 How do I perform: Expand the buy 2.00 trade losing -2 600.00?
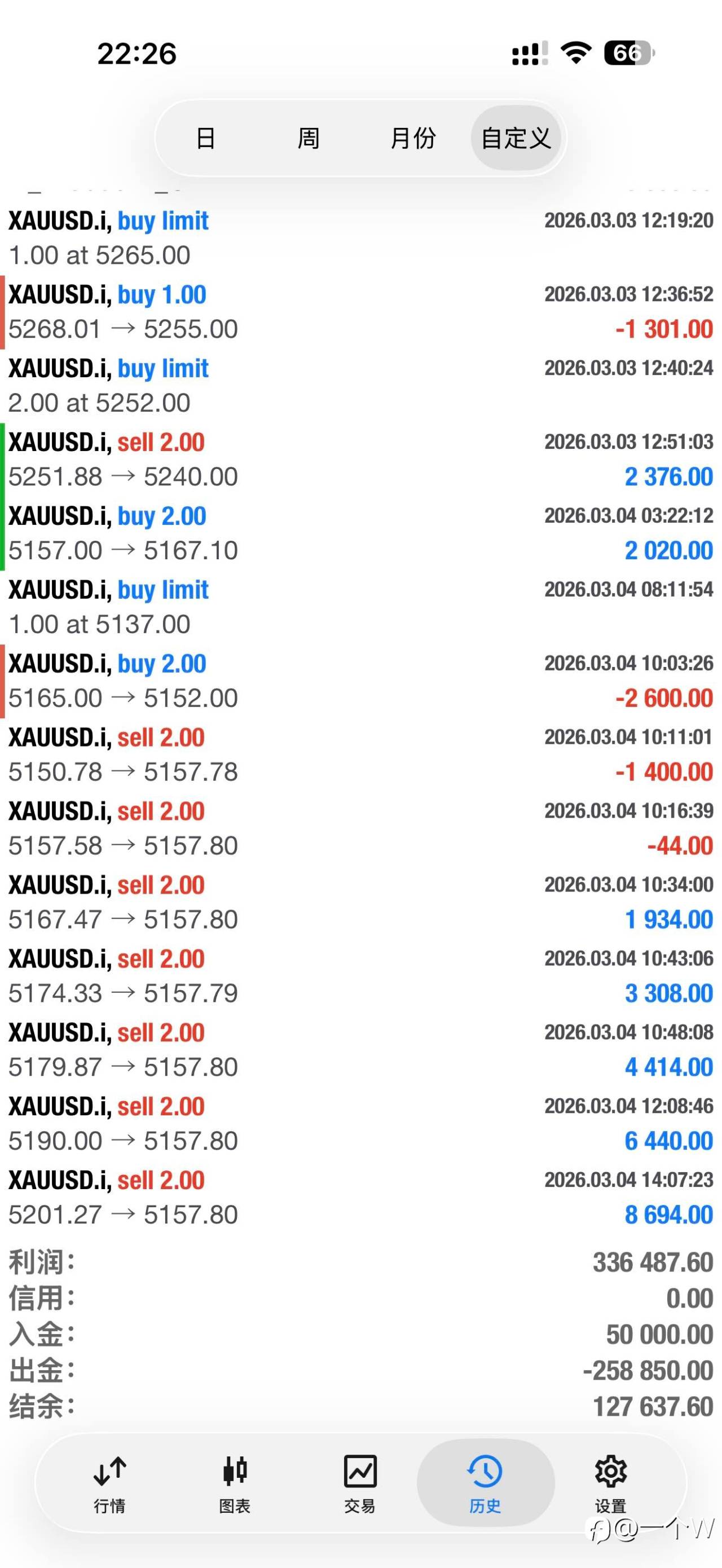tap(361, 681)
